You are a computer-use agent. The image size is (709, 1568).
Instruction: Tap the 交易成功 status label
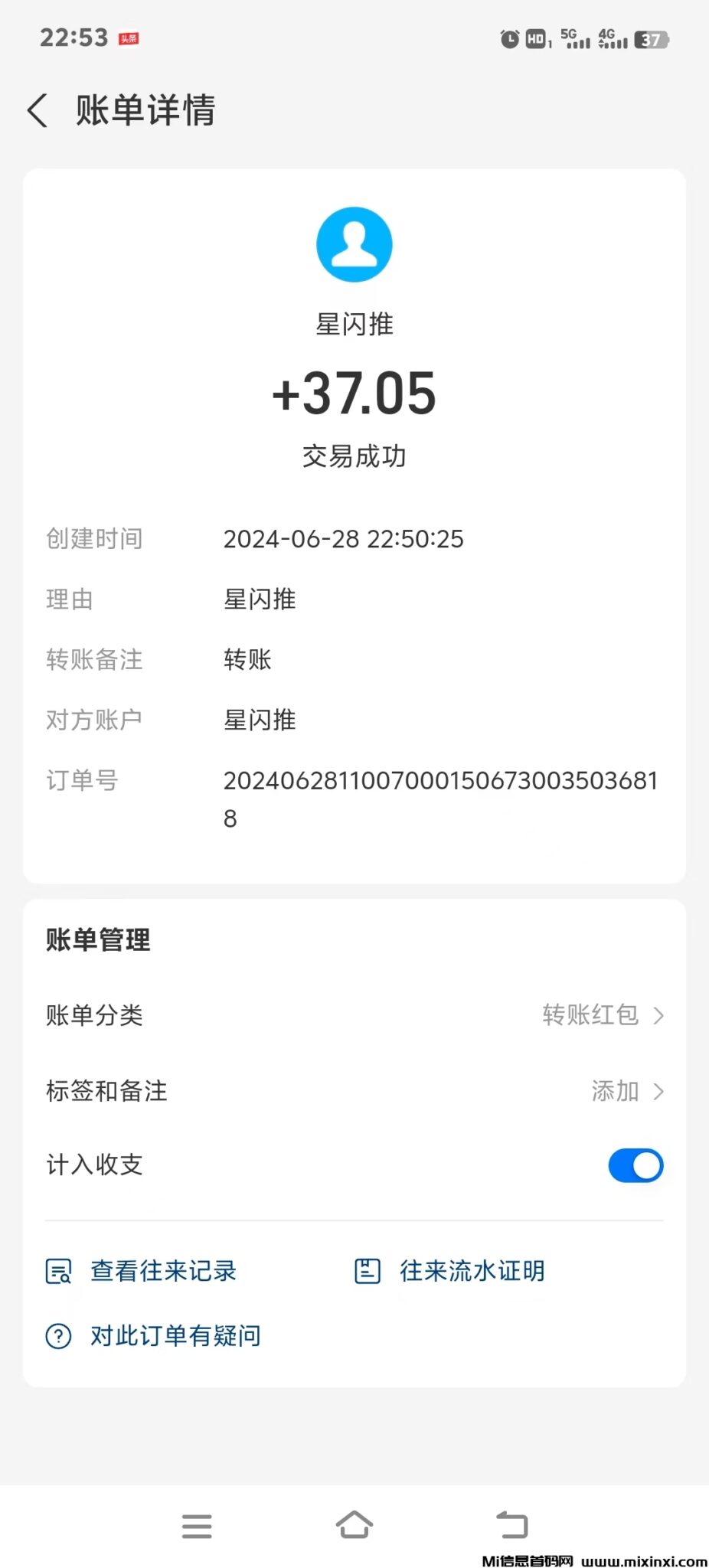(354, 456)
